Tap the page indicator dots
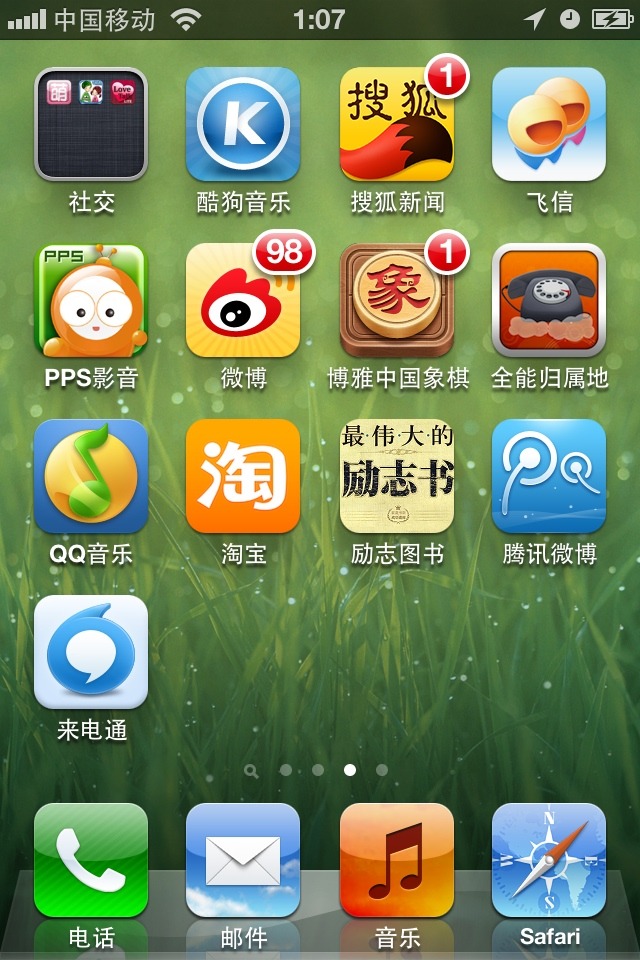This screenshot has width=640, height=960. point(318,770)
